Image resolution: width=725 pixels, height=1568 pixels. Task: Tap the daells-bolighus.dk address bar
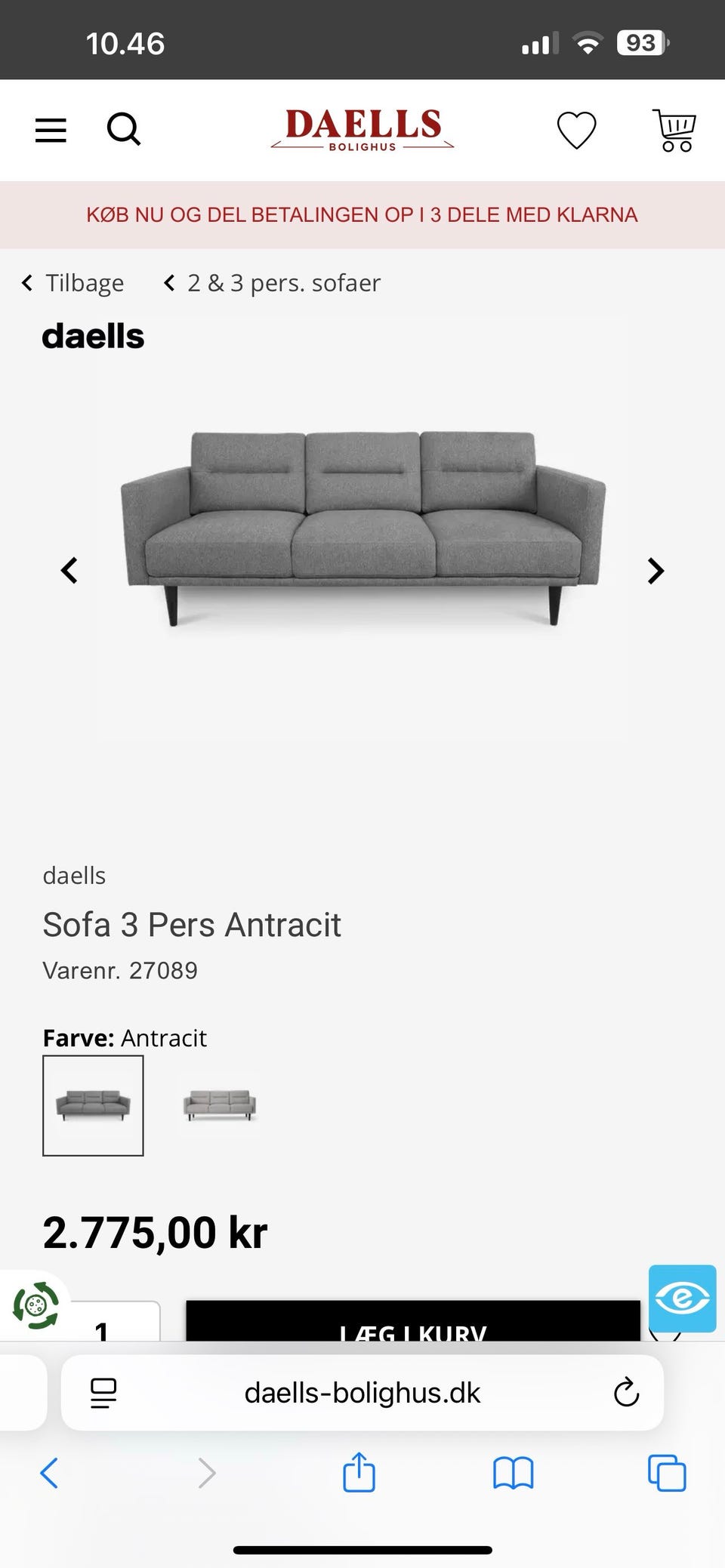(362, 1393)
